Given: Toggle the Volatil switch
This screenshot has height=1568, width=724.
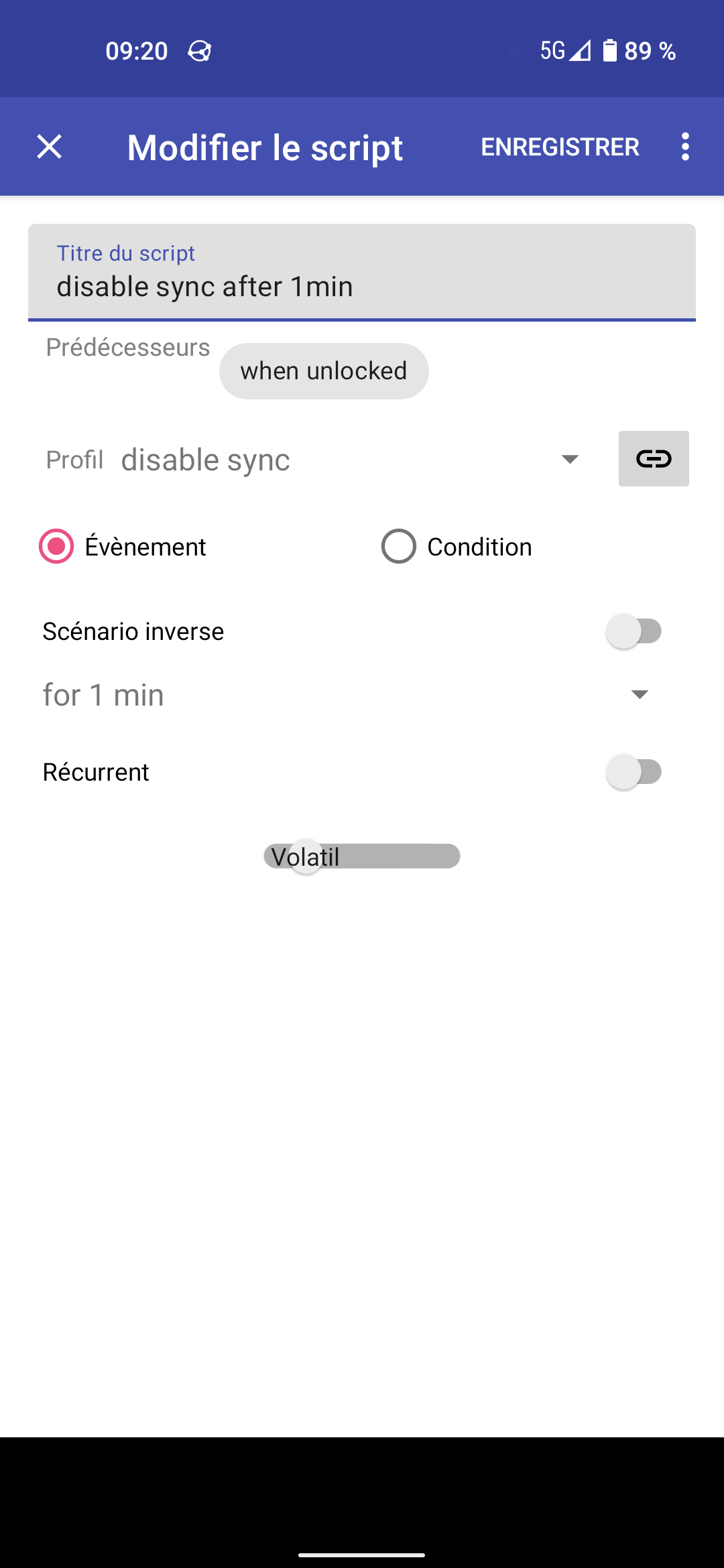Looking at the screenshot, I should pyautogui.click(x=361, y=856).
